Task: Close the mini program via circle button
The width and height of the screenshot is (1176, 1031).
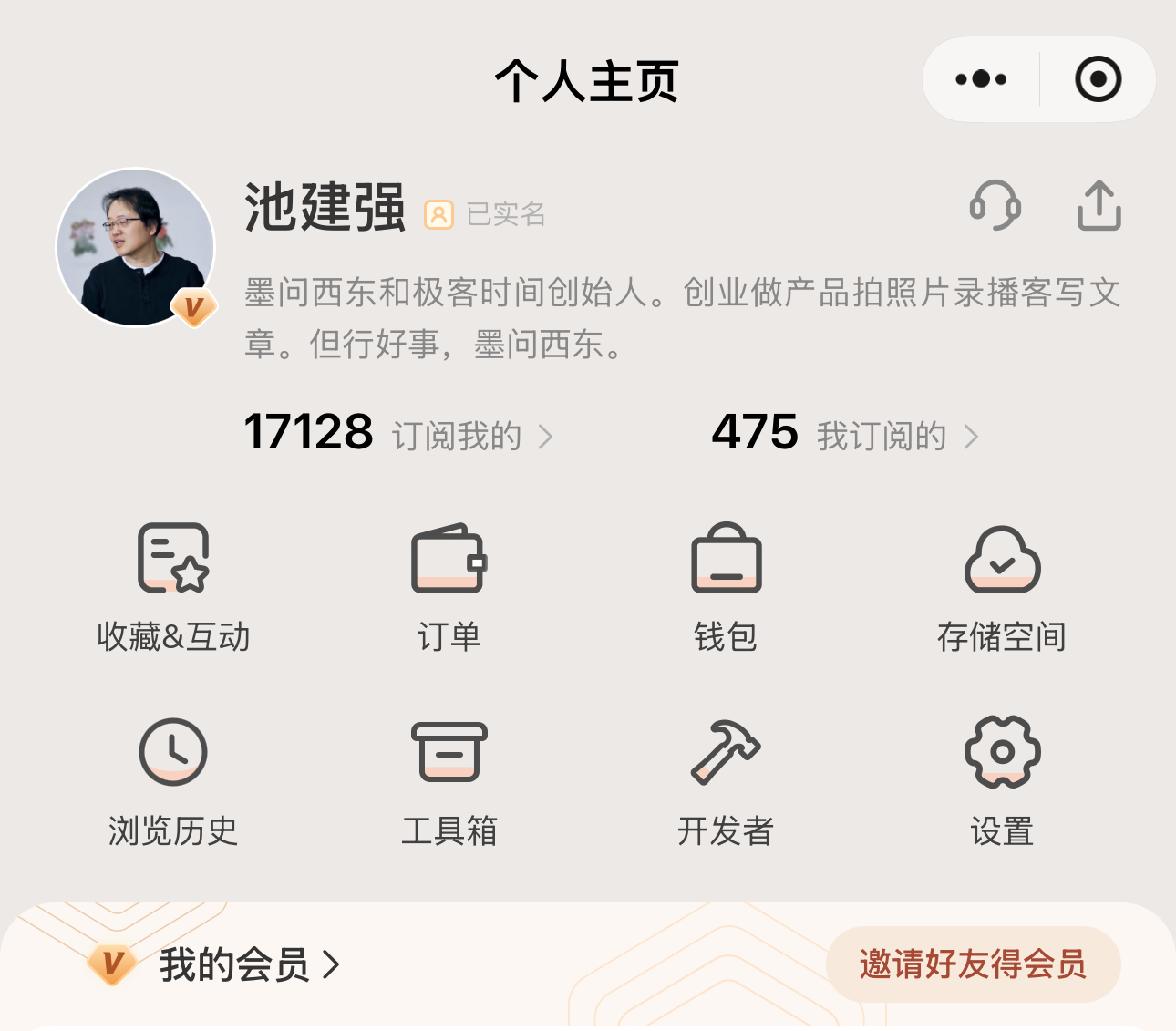Action: coord(1098,79)
